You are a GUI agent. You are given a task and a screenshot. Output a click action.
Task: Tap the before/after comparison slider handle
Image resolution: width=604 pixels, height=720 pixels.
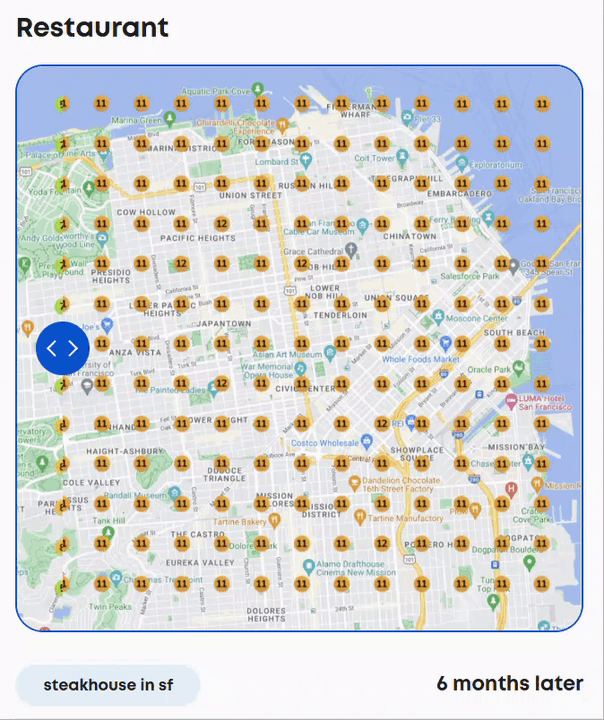click(63, 348)
